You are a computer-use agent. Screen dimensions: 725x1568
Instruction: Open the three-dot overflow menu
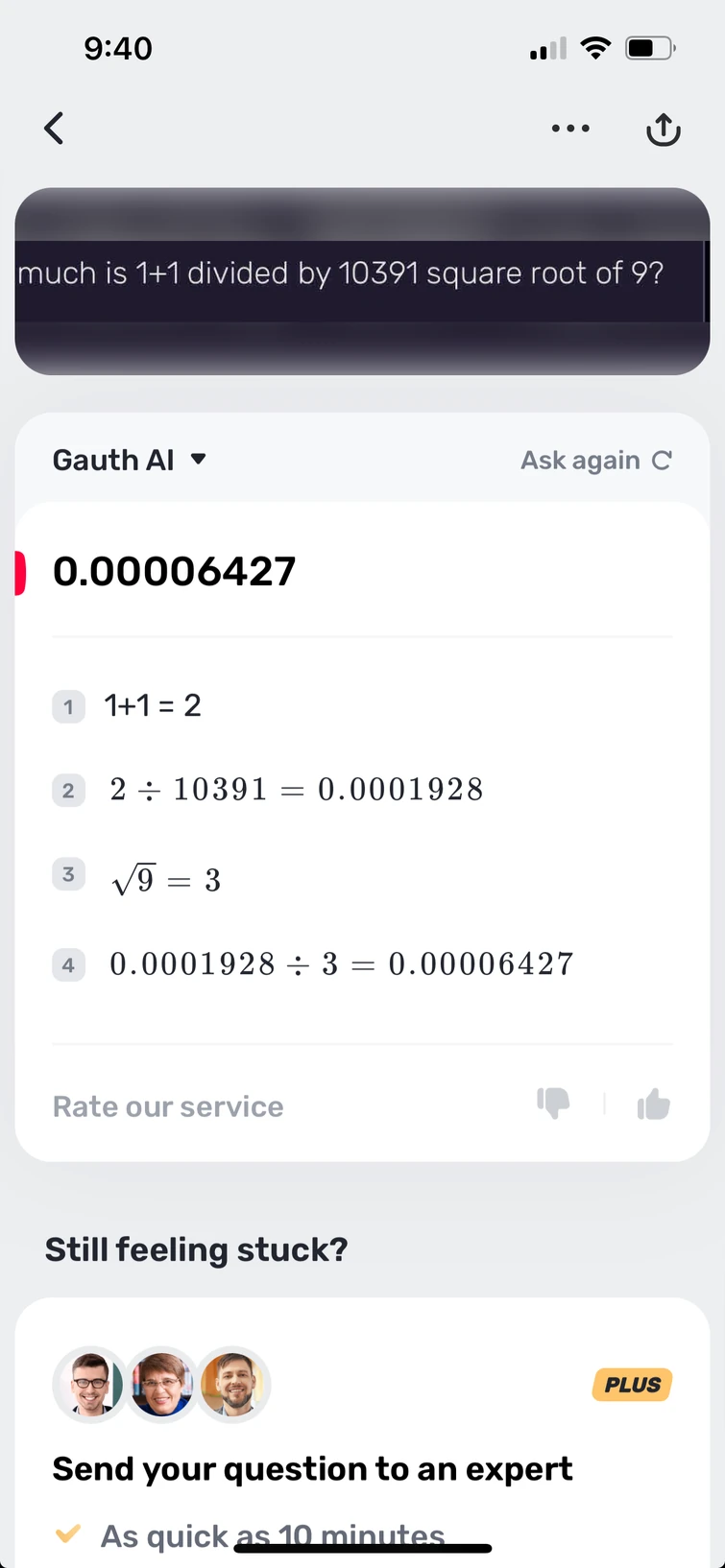coord(570,128)
